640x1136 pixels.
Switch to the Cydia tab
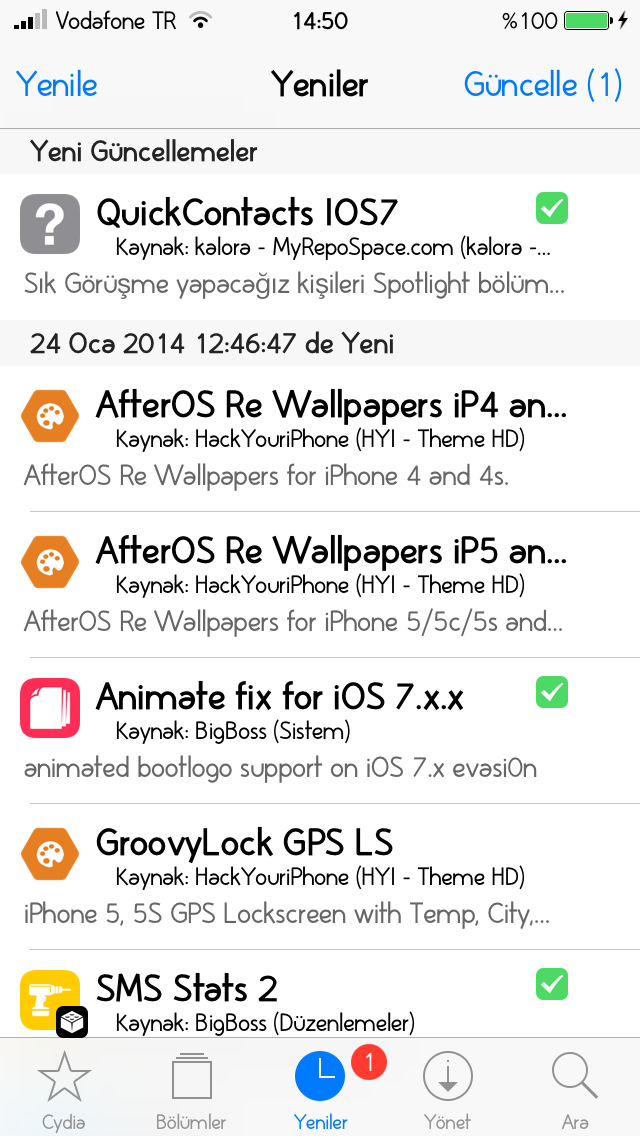pyautogui.click(x=64, y=1088)
